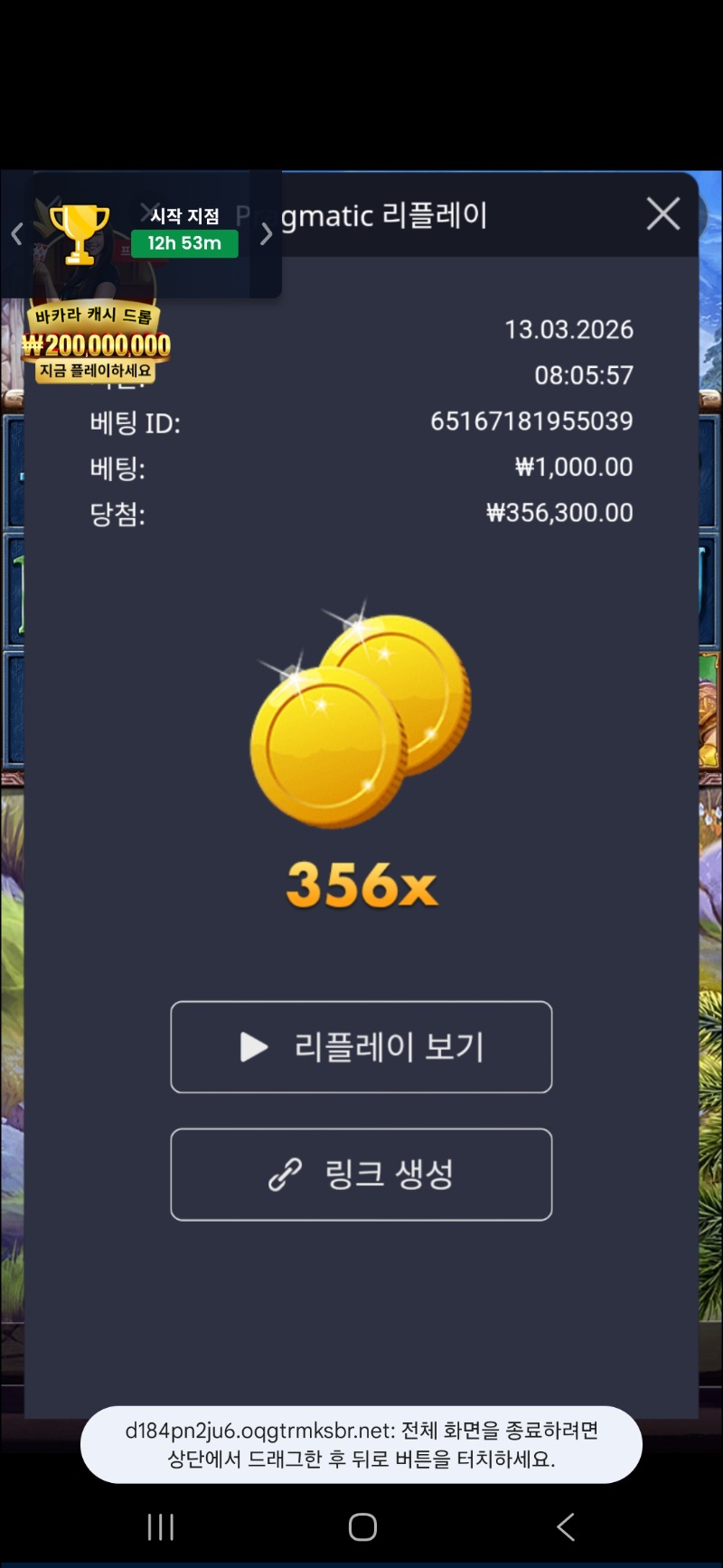Close the Pragmatic replay dialog
The height and width of the screenshot is (1568, 723).
click(663, 214)
